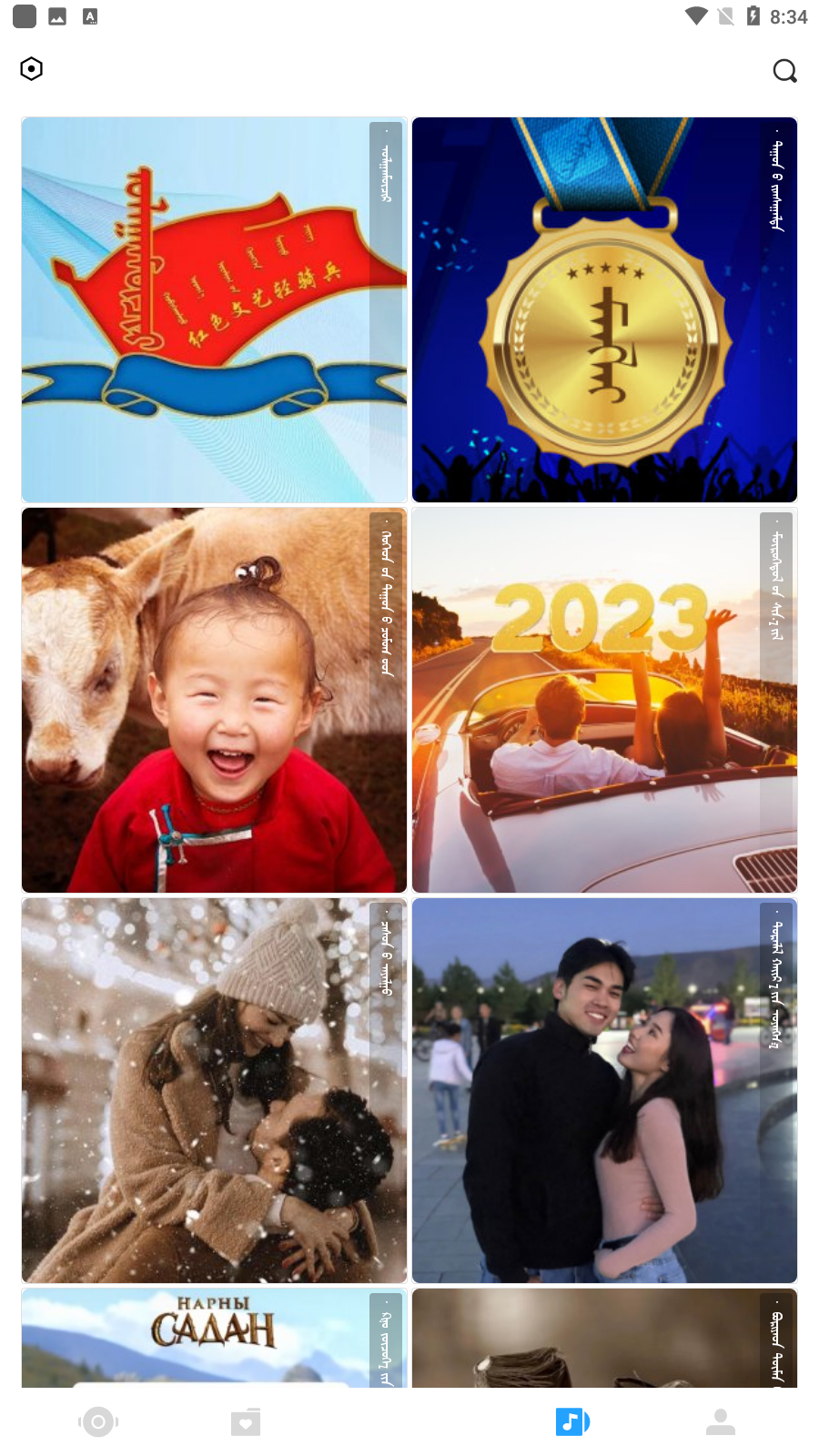Open the snowy couple hugging tile
Viewport: 819px width, 1456px height.
click(214, 1090)
